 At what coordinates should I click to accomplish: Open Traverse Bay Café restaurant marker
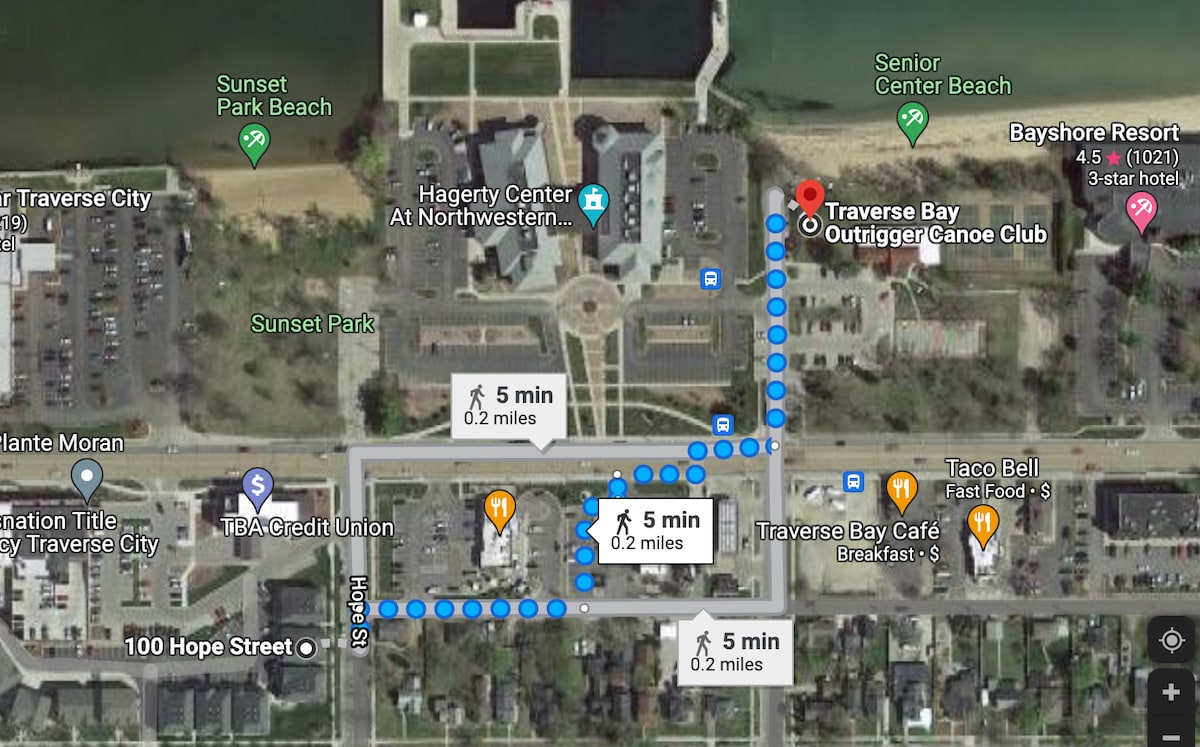pyautogui.click(x=902, y=490)
